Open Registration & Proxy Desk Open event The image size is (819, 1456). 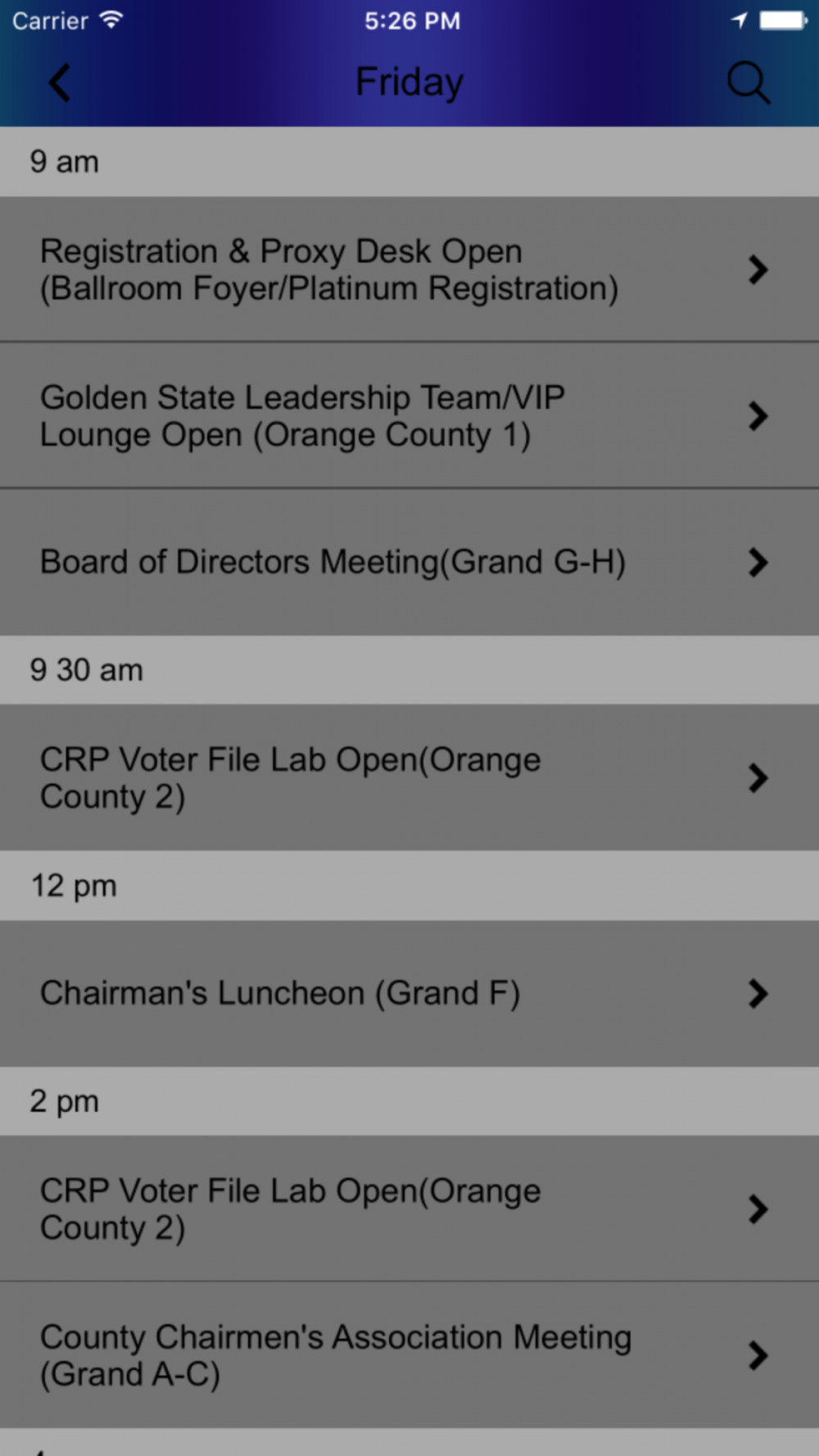(x=409, y=269)
